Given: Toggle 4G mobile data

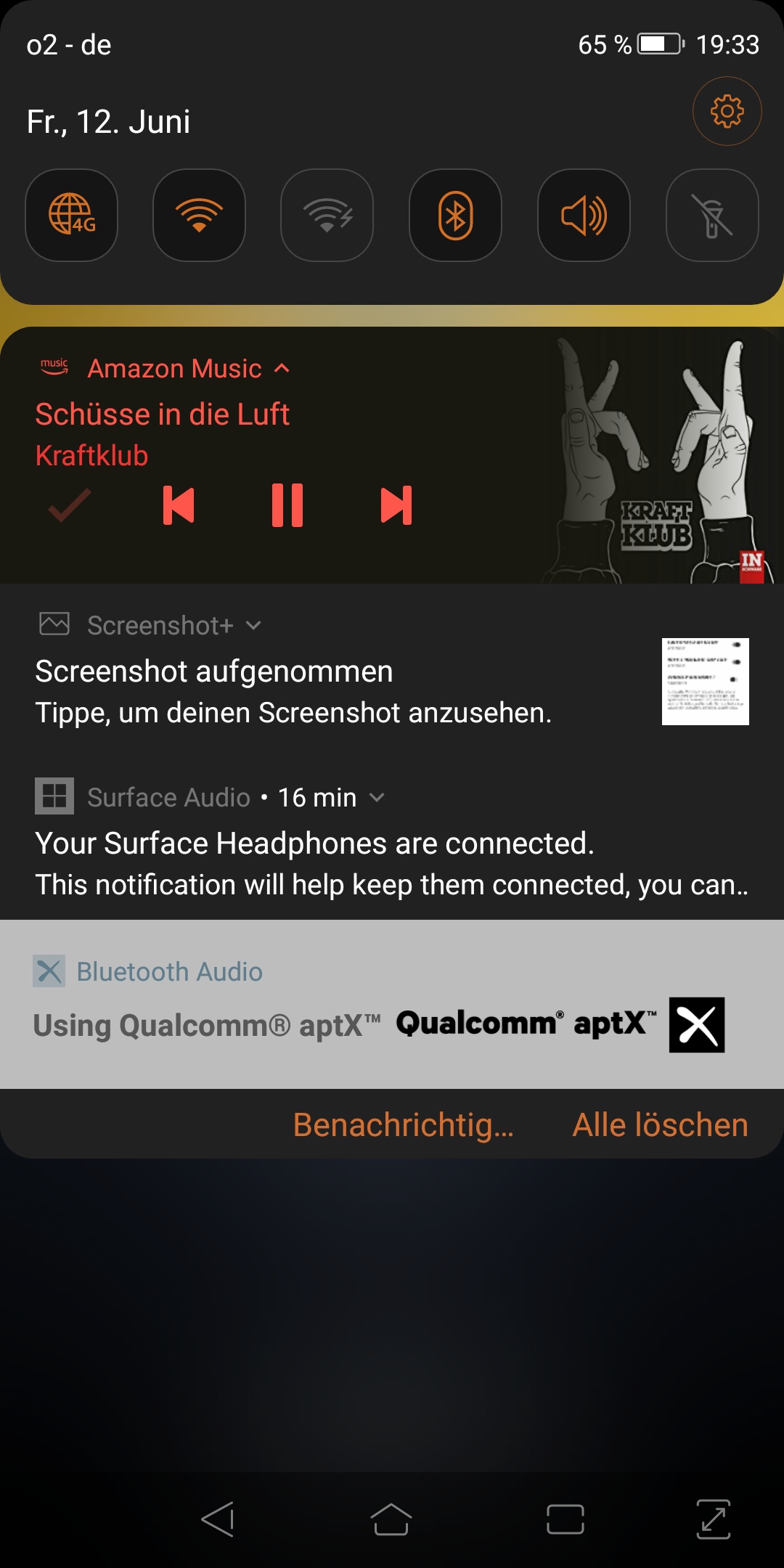Looking at the screenshot, I should [72, 216].
